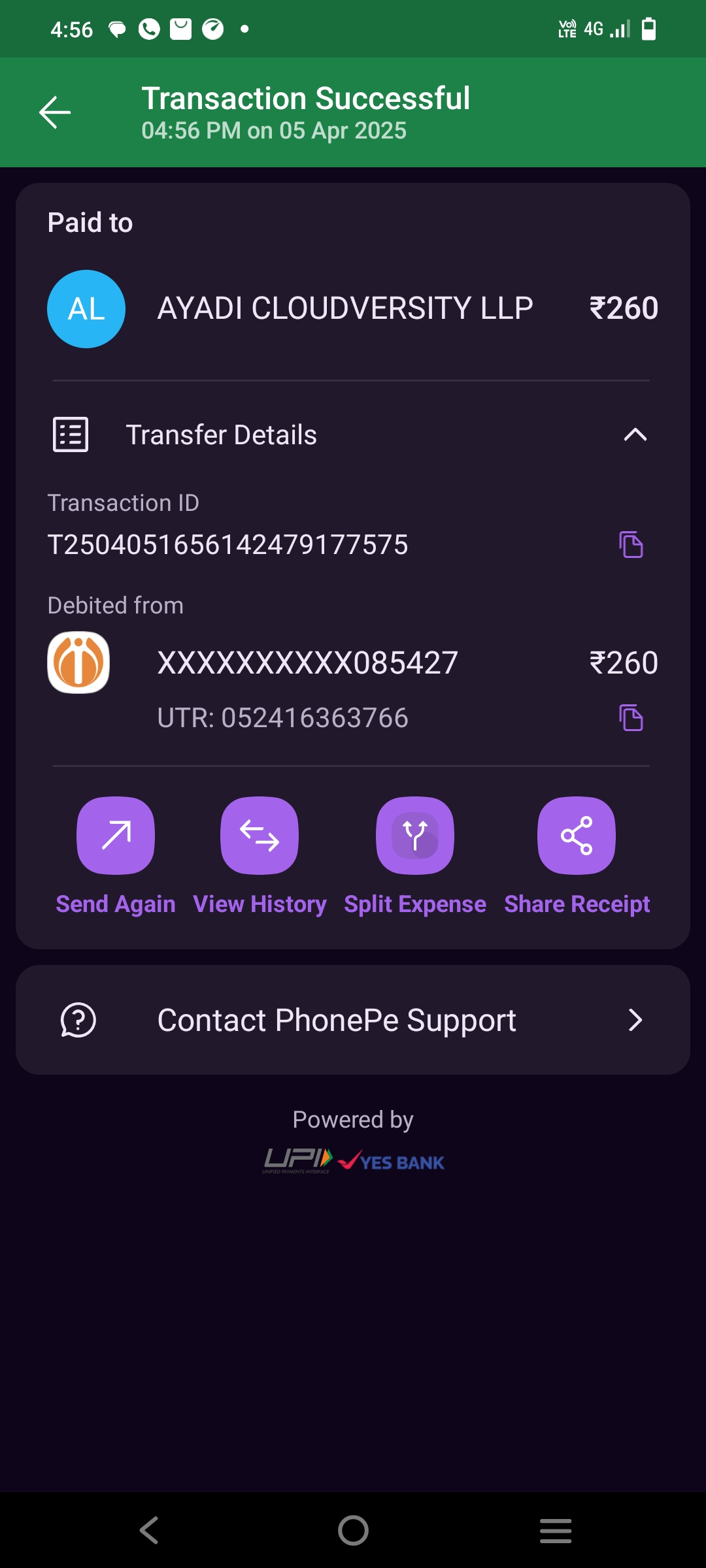Copy the UTR number
This screenshot has height=1568, width=706.
pos(631,717)
